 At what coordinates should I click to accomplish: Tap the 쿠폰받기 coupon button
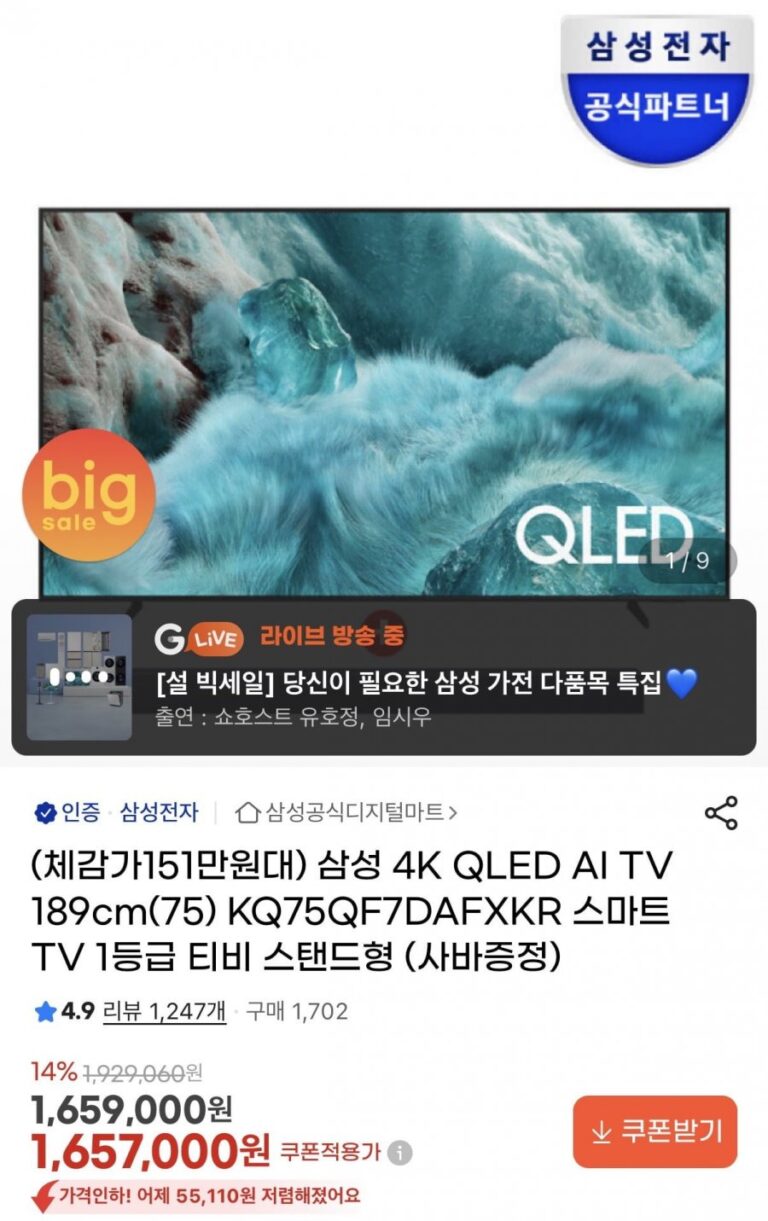[x=655, y=1131]
